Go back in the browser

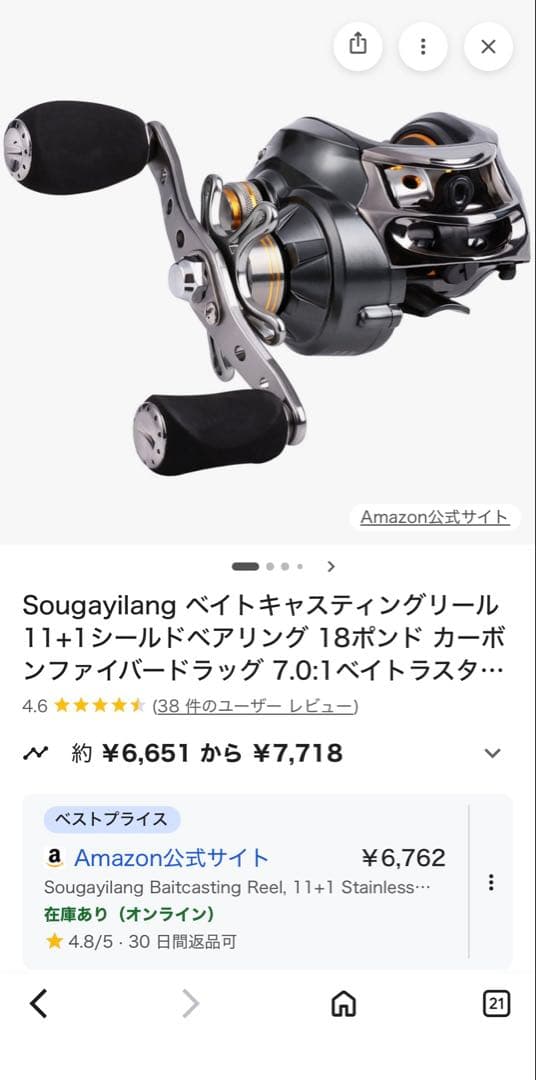39,1004
